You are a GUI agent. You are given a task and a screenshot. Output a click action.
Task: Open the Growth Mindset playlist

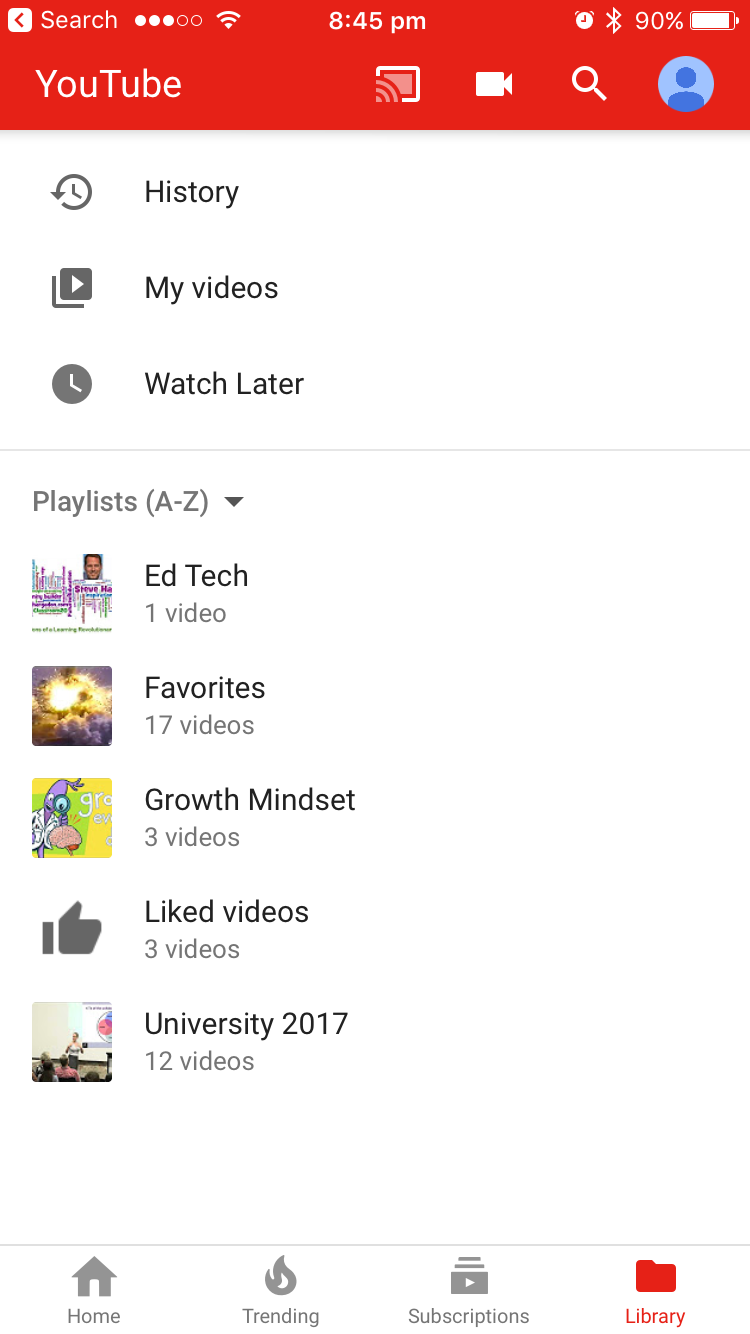pyautogui.click(x=249, y=817)
